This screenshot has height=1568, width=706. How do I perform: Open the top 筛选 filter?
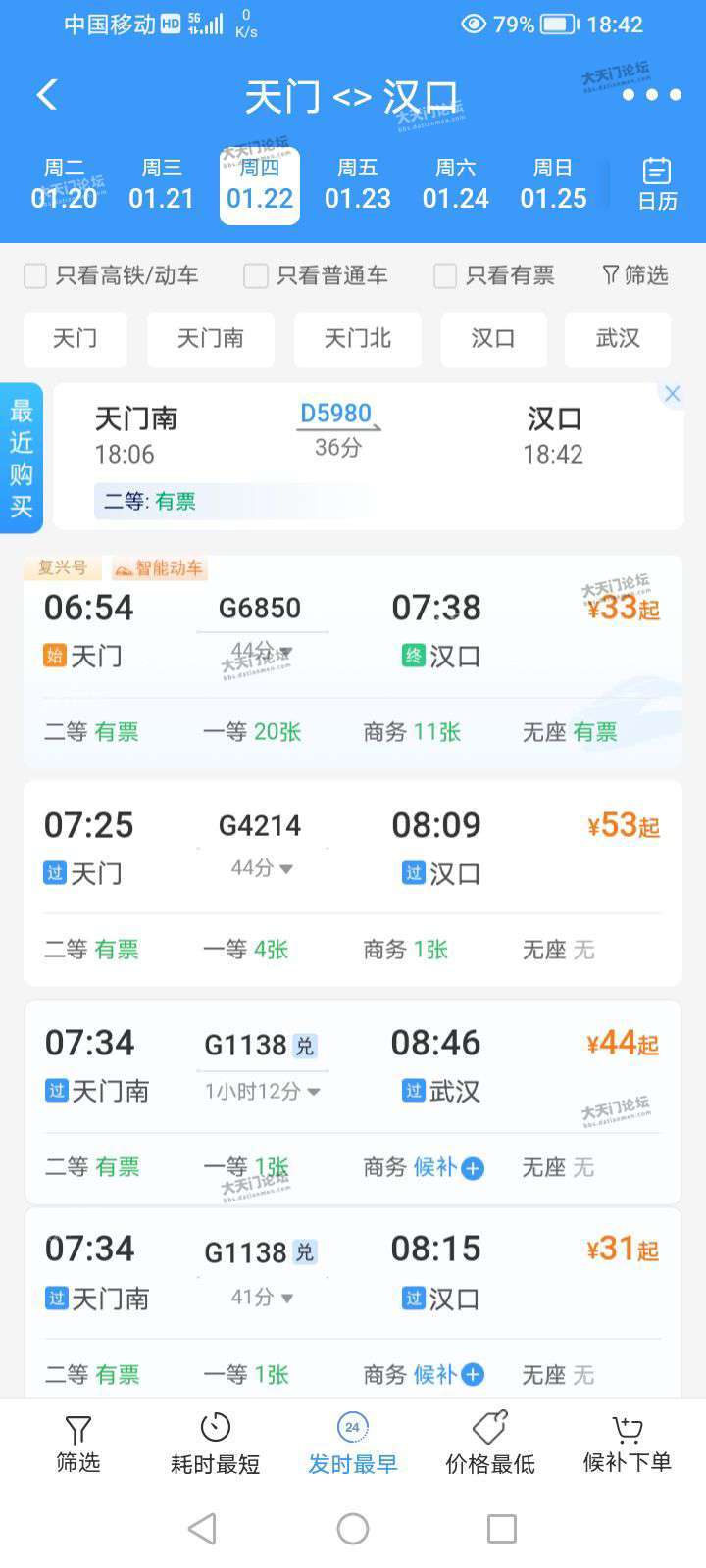(x=635, y=275)
